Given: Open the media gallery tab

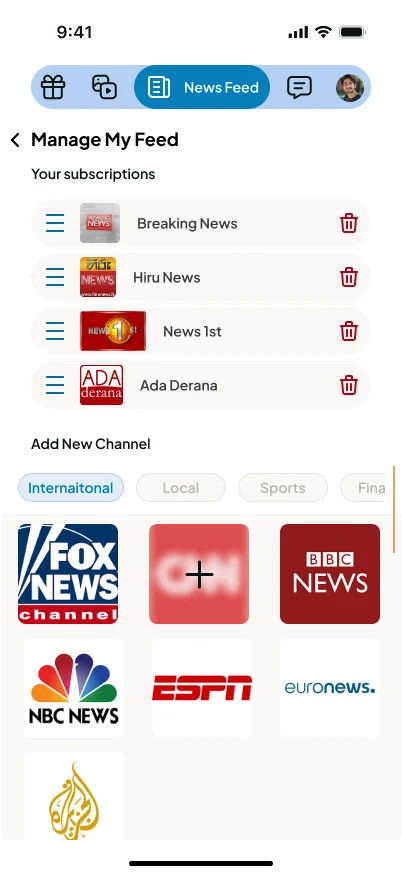Looking at the screenshot, I should coord(104,88).
